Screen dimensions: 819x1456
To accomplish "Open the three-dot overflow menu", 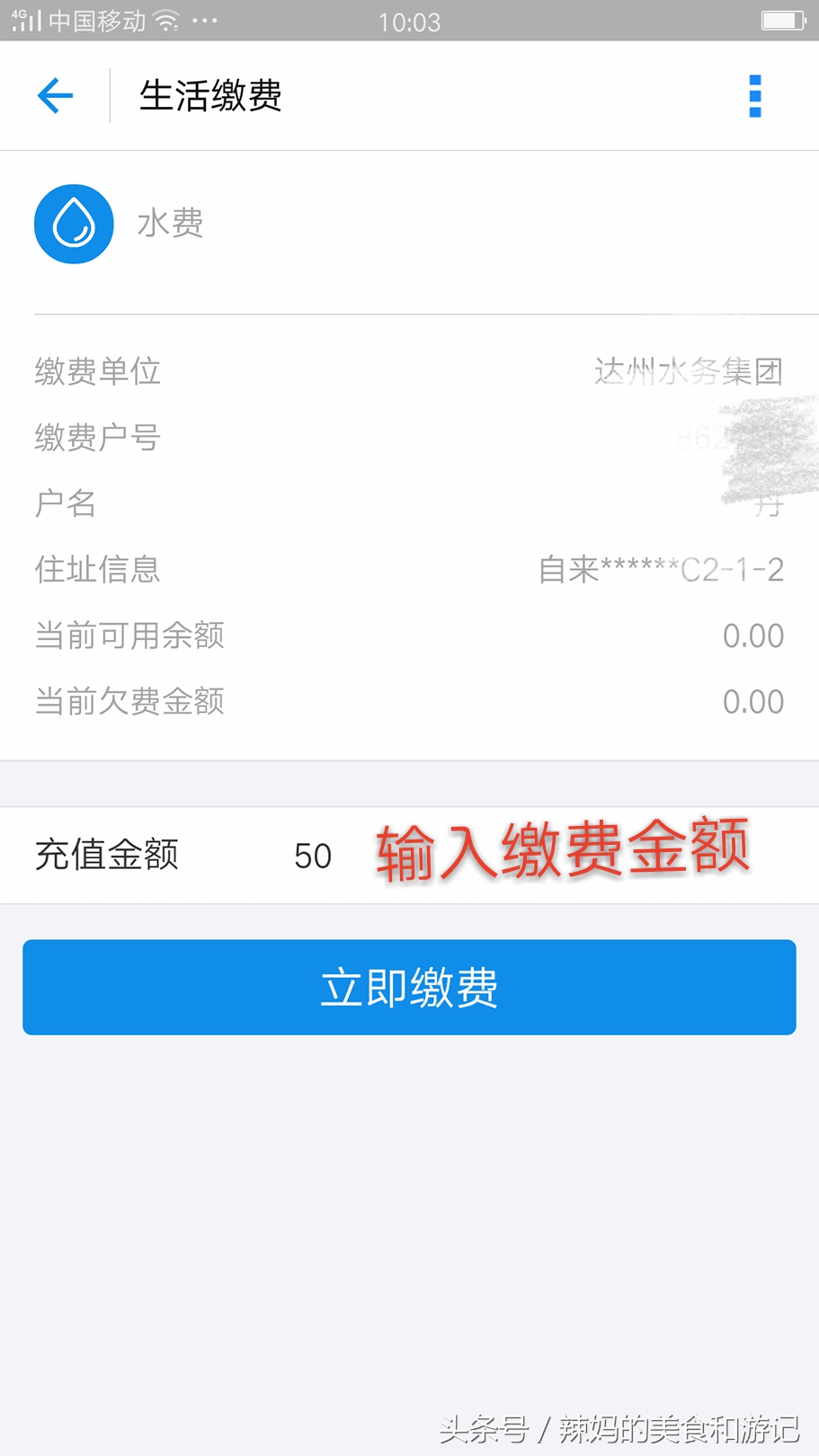I will coord(754,94).
